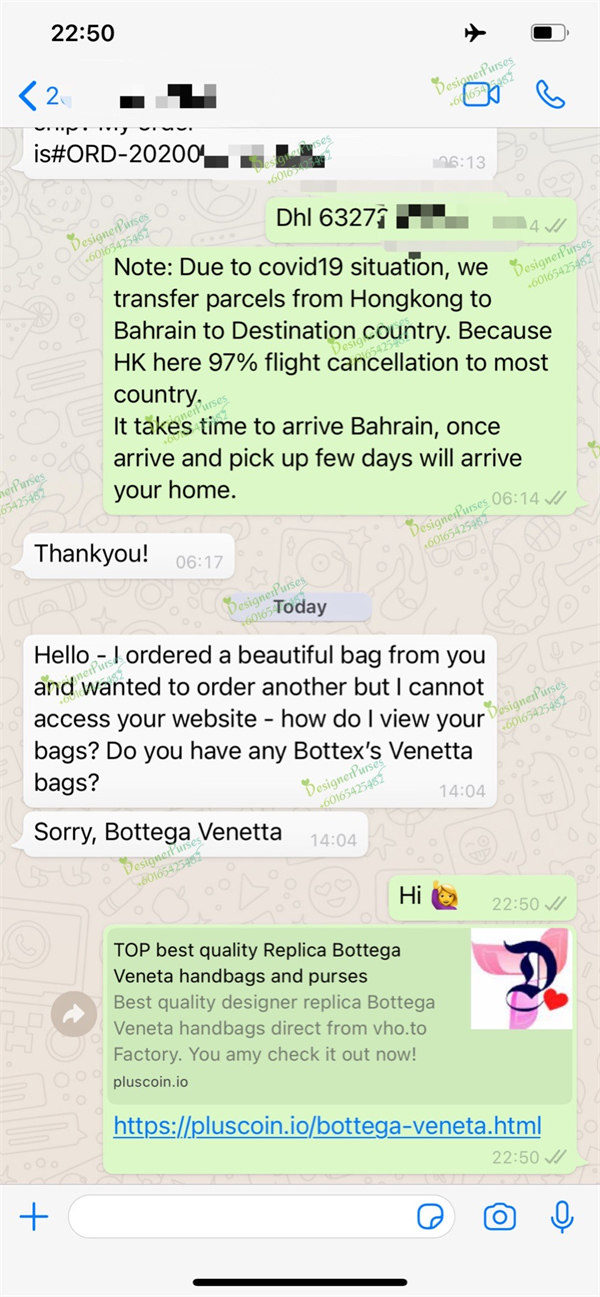The height and width of the screenshot is (1297, 600).
Task: Start a video call
Action: point(480,94)
